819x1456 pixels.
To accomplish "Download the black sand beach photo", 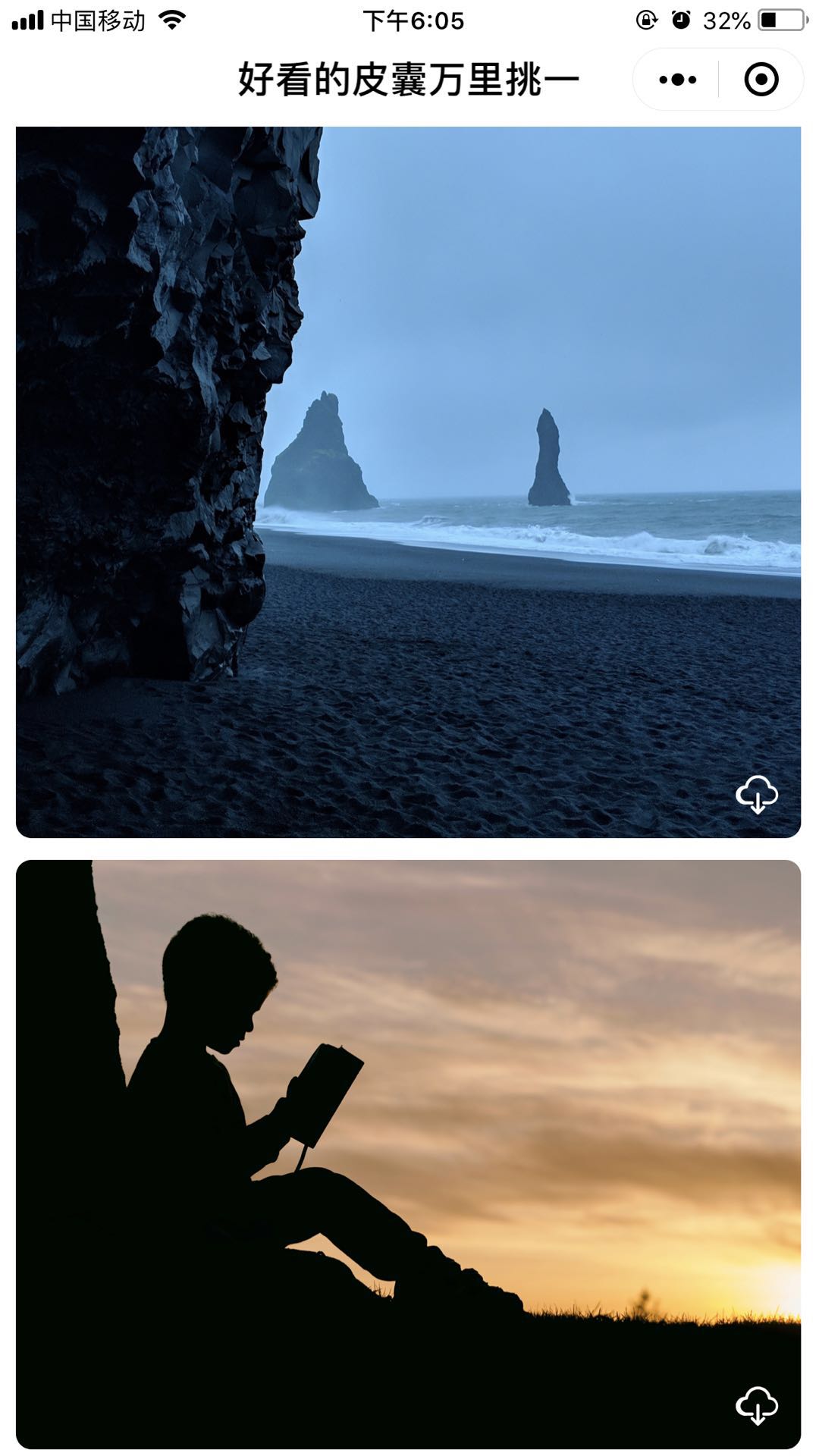I will pyautogui.click(x=756, y=795).
